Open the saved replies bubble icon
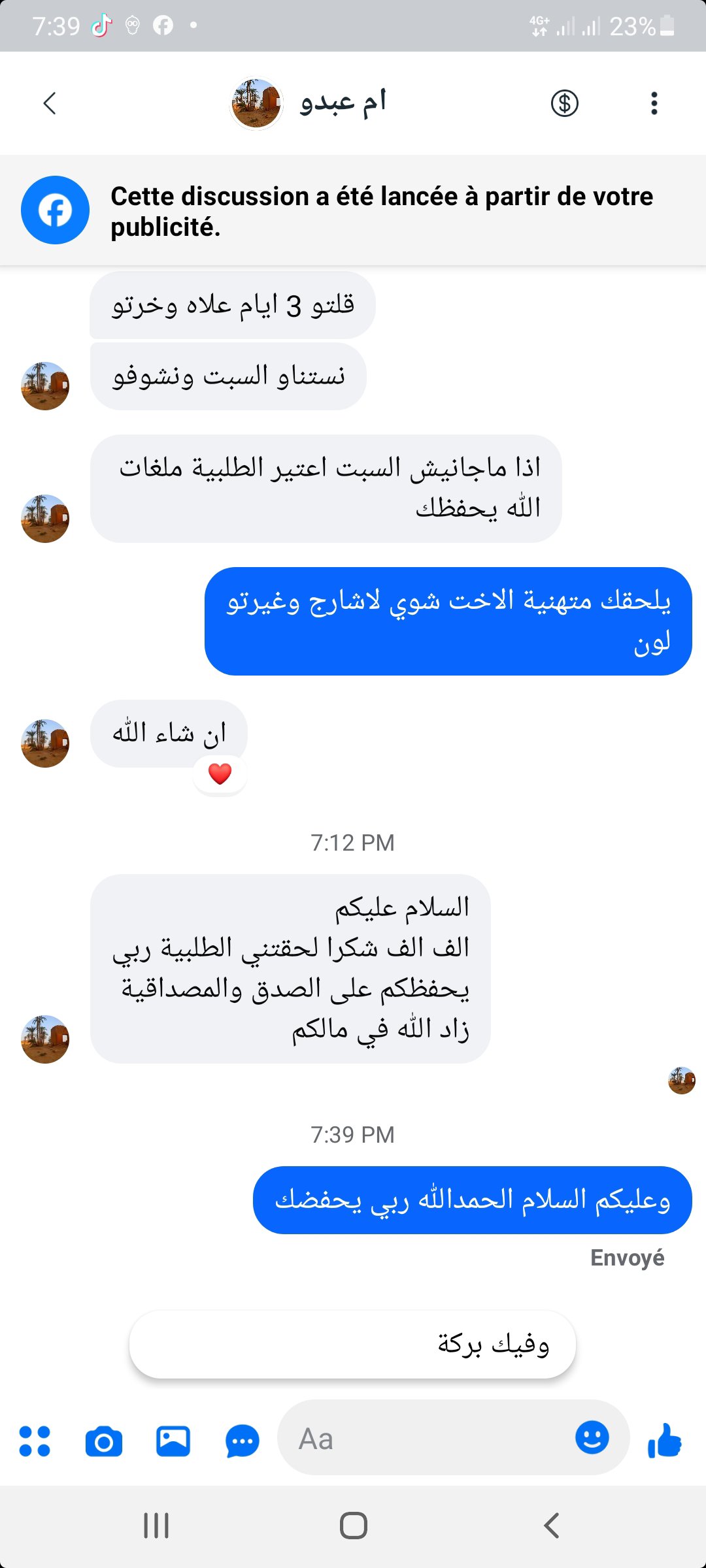 click(243, 1441)
